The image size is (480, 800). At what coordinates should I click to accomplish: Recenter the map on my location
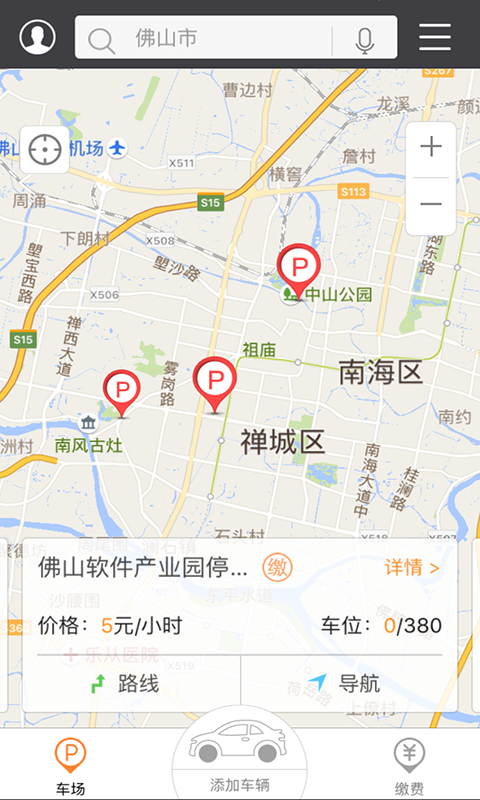tap(45, 149)
